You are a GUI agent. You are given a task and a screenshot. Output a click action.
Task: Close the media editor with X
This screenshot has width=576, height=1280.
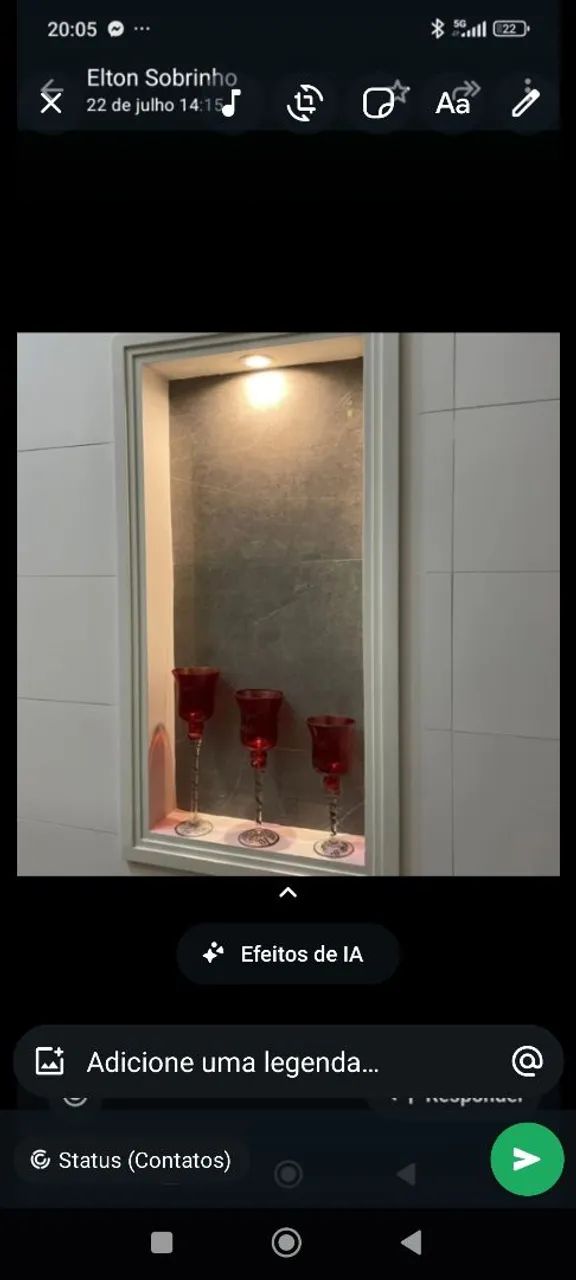(x=51, y=102)
